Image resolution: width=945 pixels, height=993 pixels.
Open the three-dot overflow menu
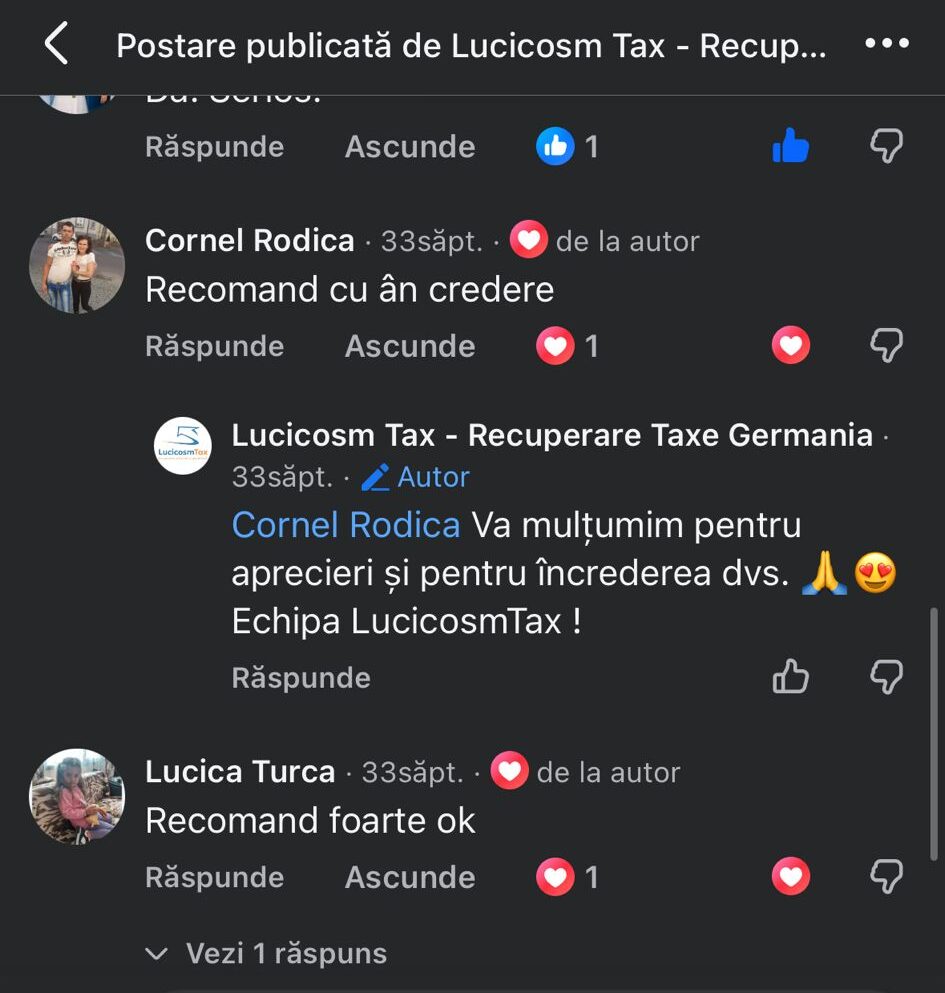point(886,44)
